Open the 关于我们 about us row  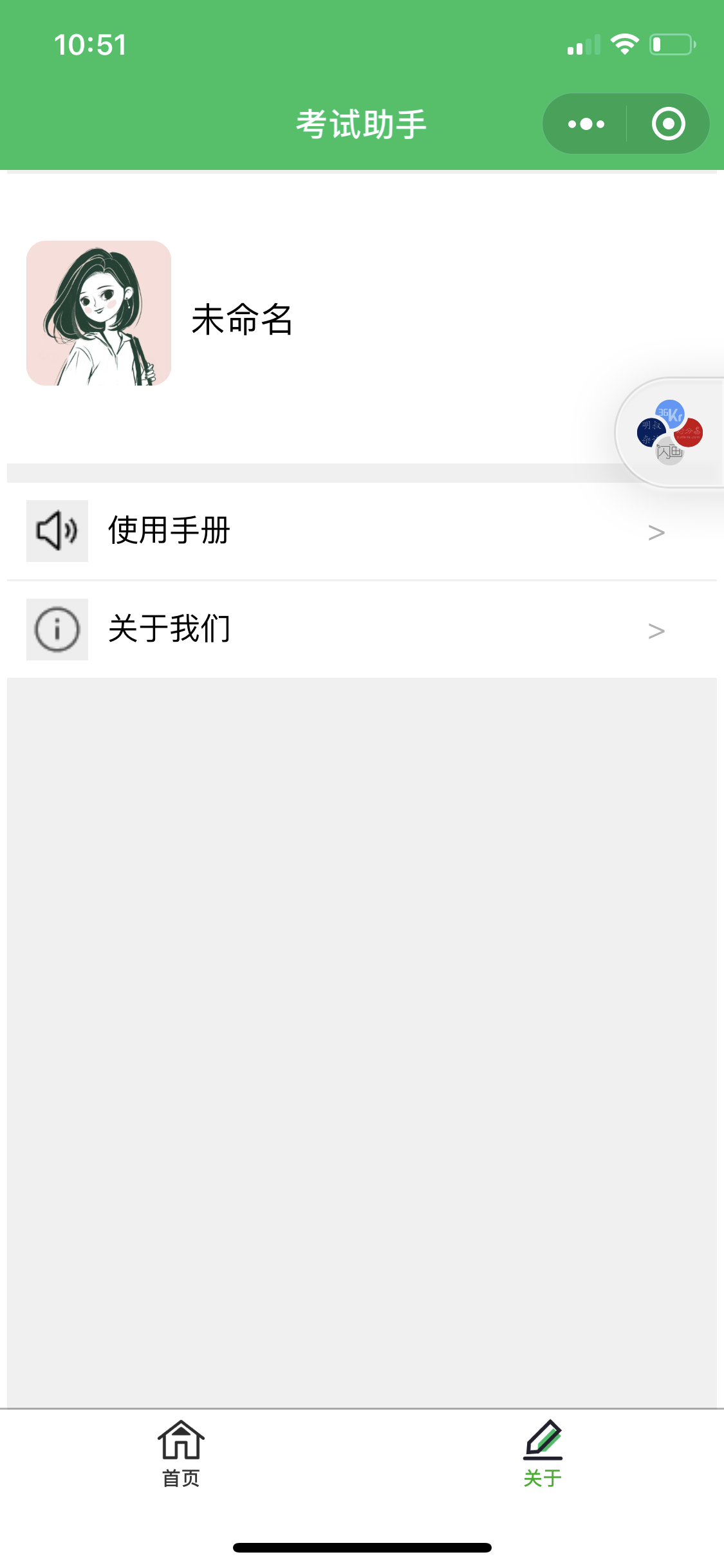(x=360, y=629)
